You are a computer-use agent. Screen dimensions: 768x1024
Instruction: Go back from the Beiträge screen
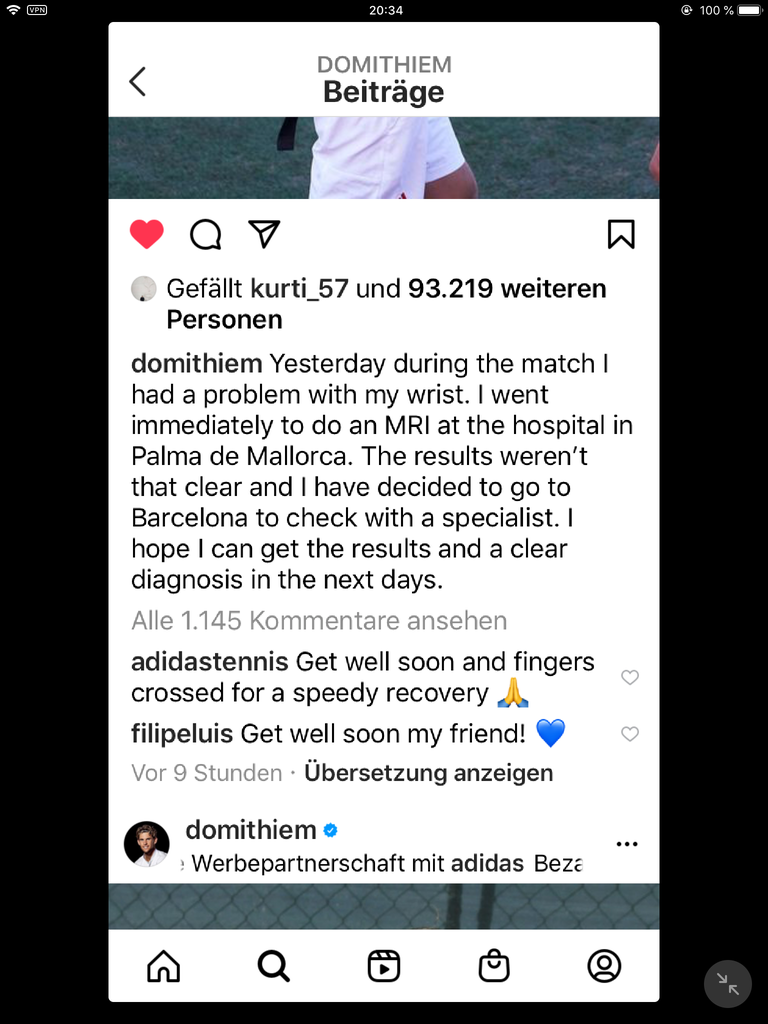(x=138, y=81)
